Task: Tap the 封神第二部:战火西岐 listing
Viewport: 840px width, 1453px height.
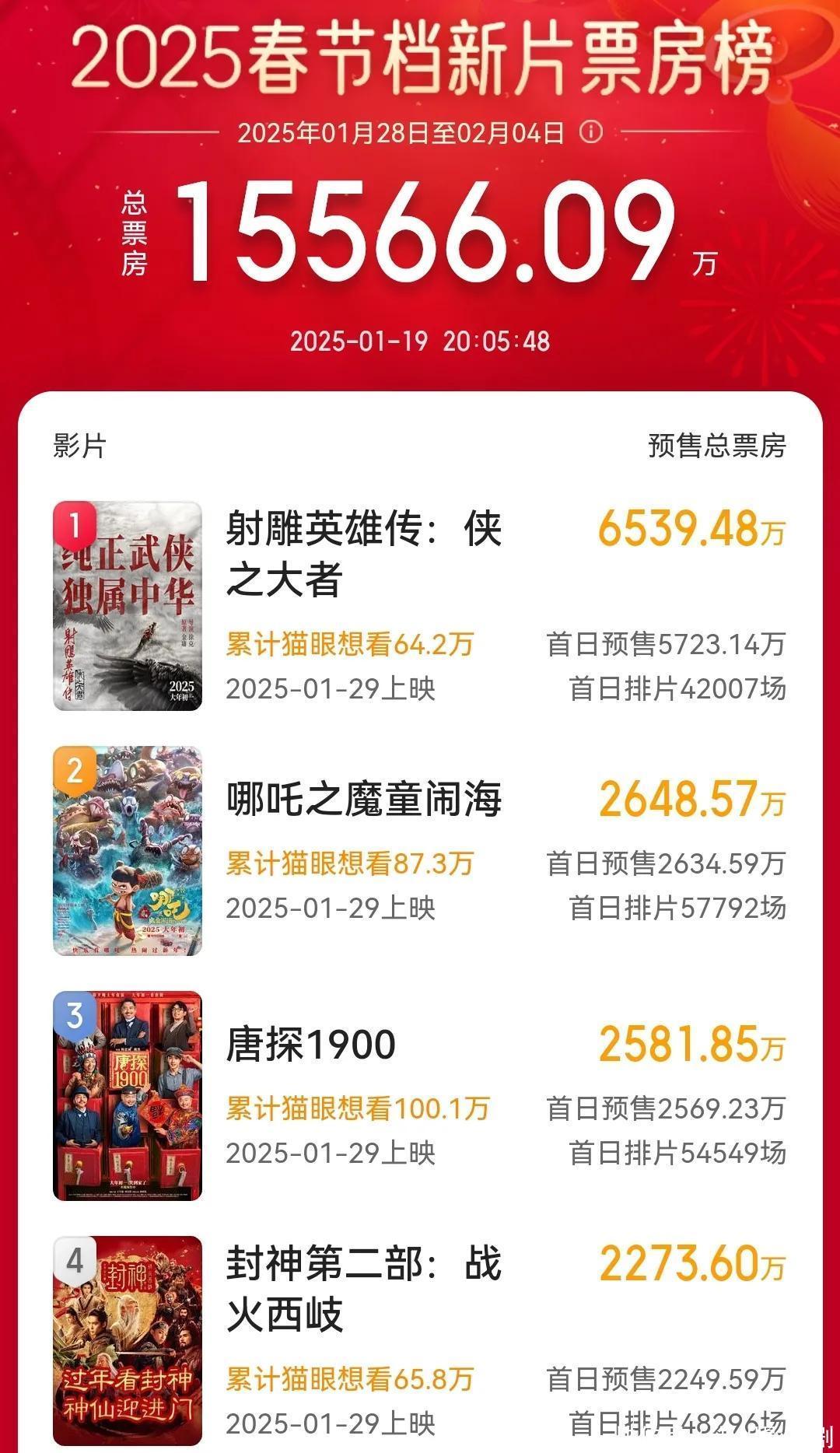Action: click(363, 1288)
